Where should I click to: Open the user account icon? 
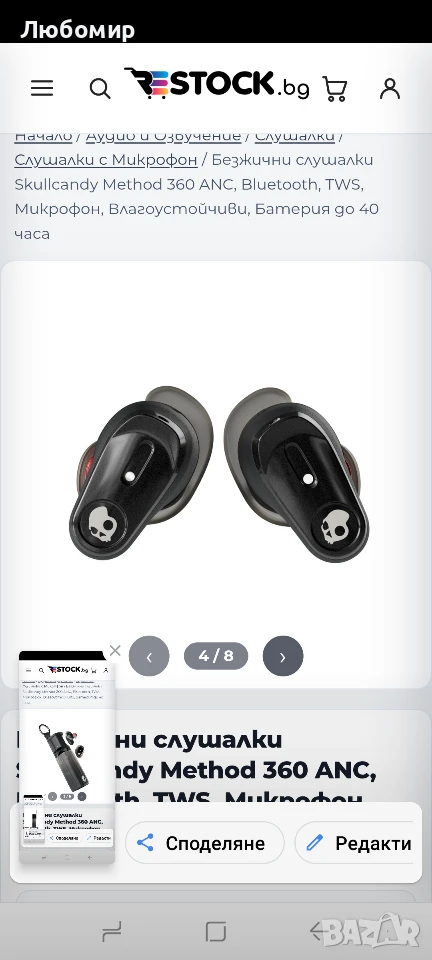click(390, 89)
